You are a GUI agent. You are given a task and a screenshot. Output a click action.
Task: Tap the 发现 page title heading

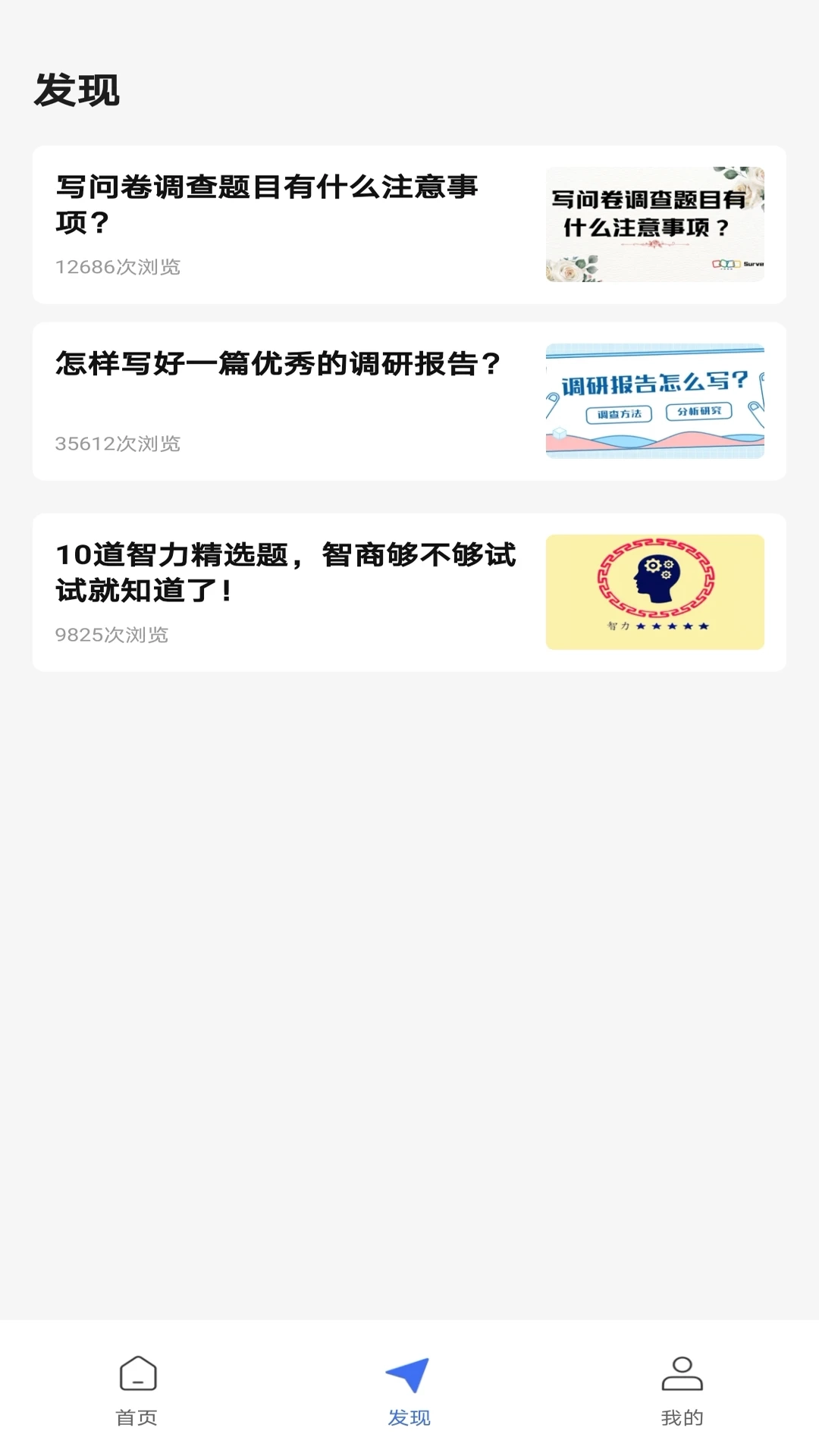78,91
